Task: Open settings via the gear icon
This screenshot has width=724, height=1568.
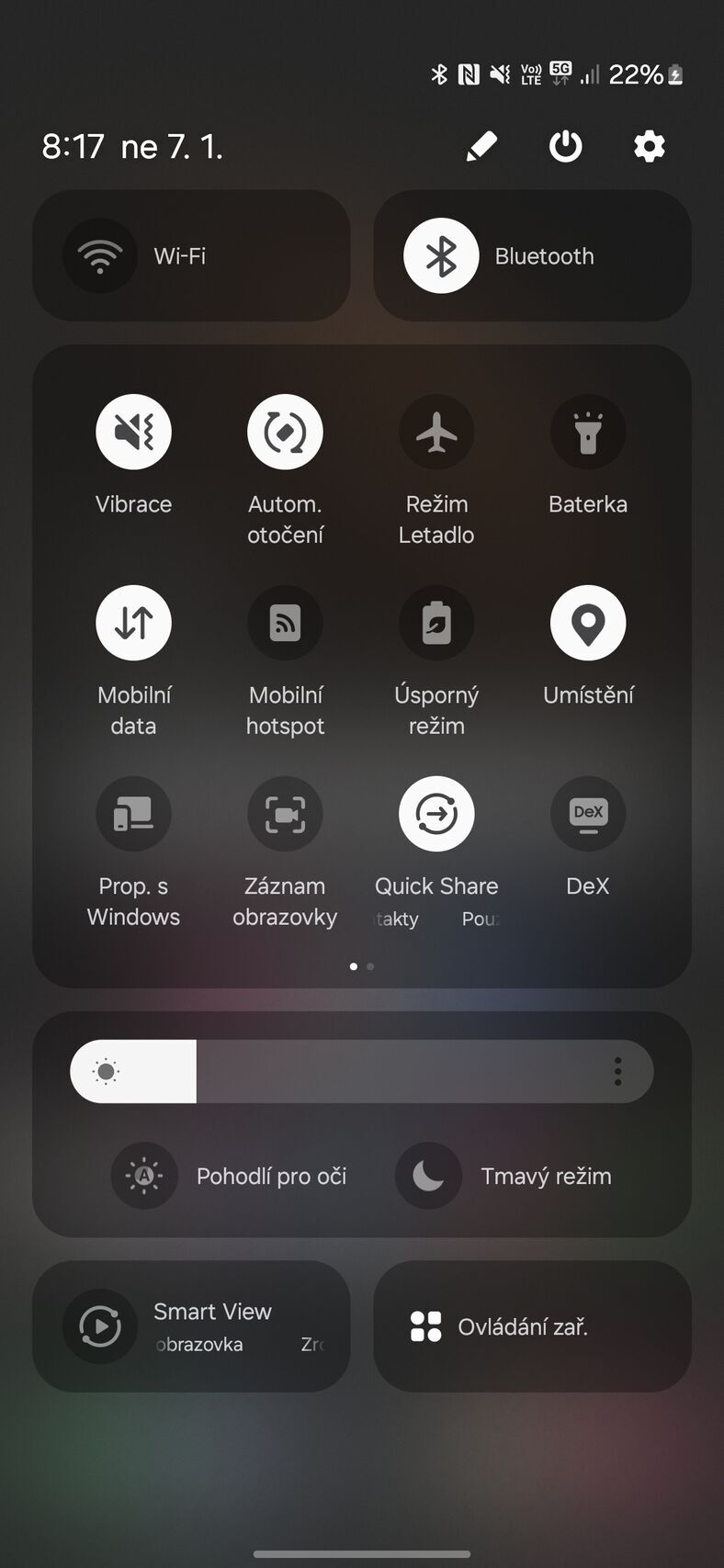Action: coord(649,146)
